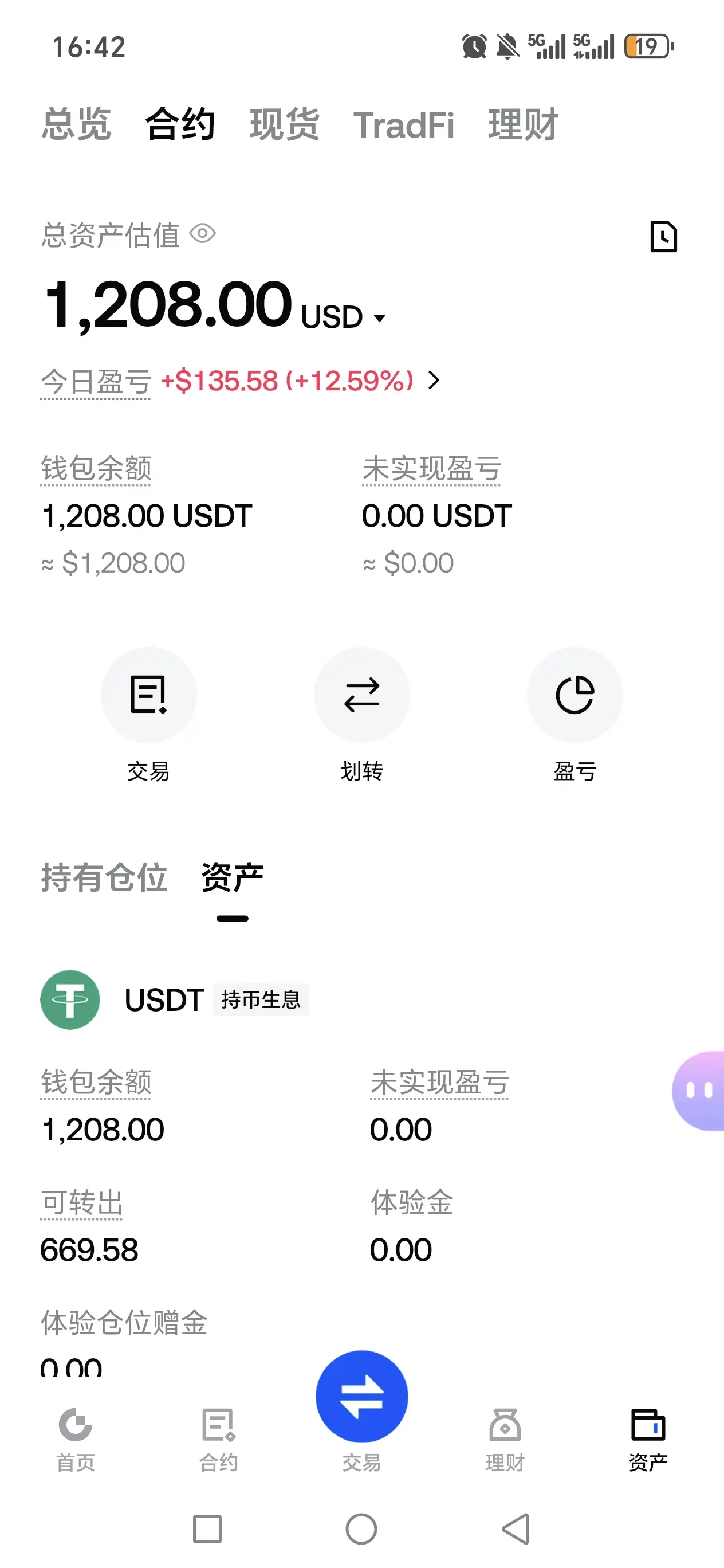
Task: Hide the total asset value with eye icon
Action: tap(203, 234)
